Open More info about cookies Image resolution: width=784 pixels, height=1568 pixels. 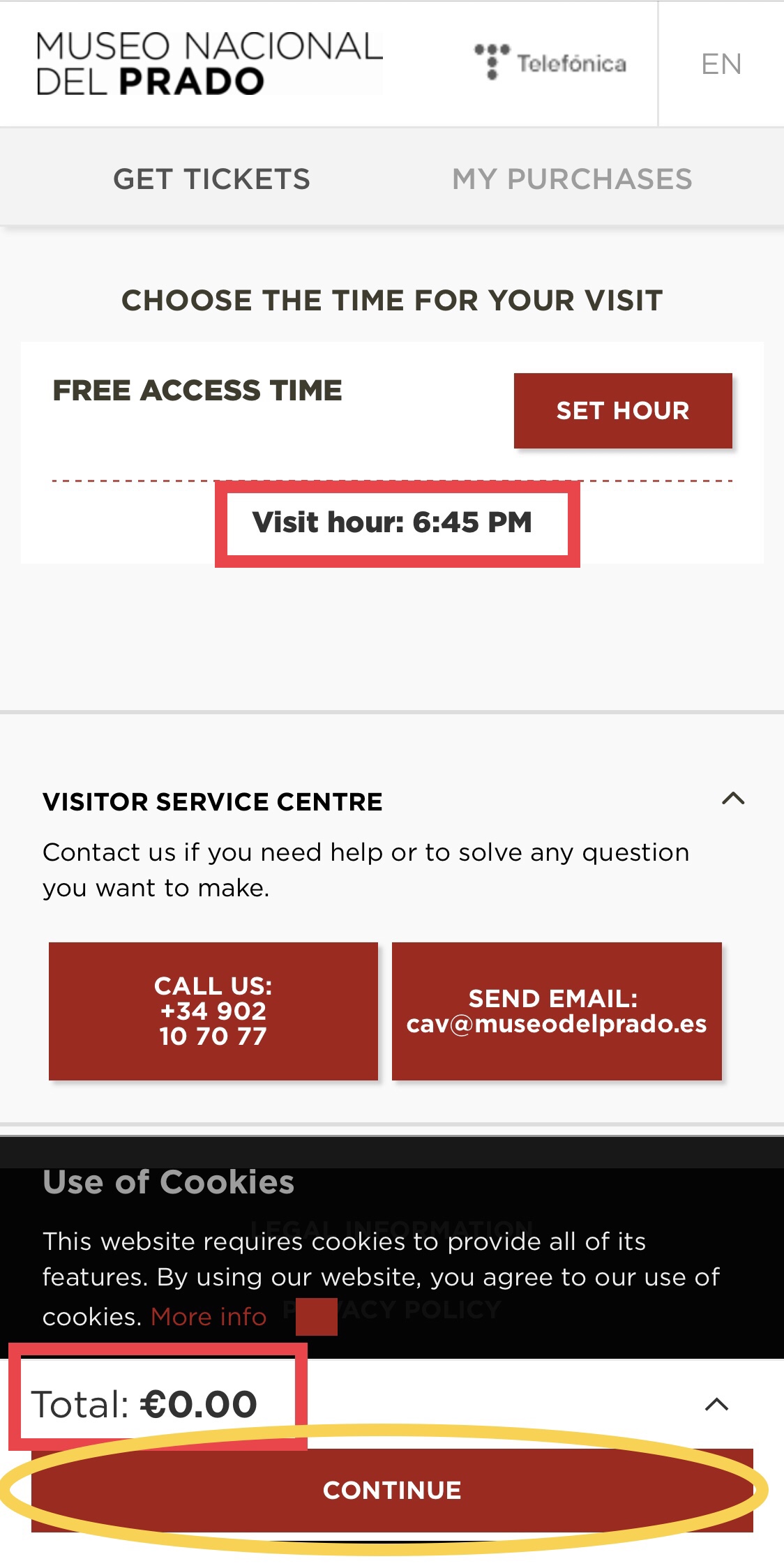click(209, 1316)
